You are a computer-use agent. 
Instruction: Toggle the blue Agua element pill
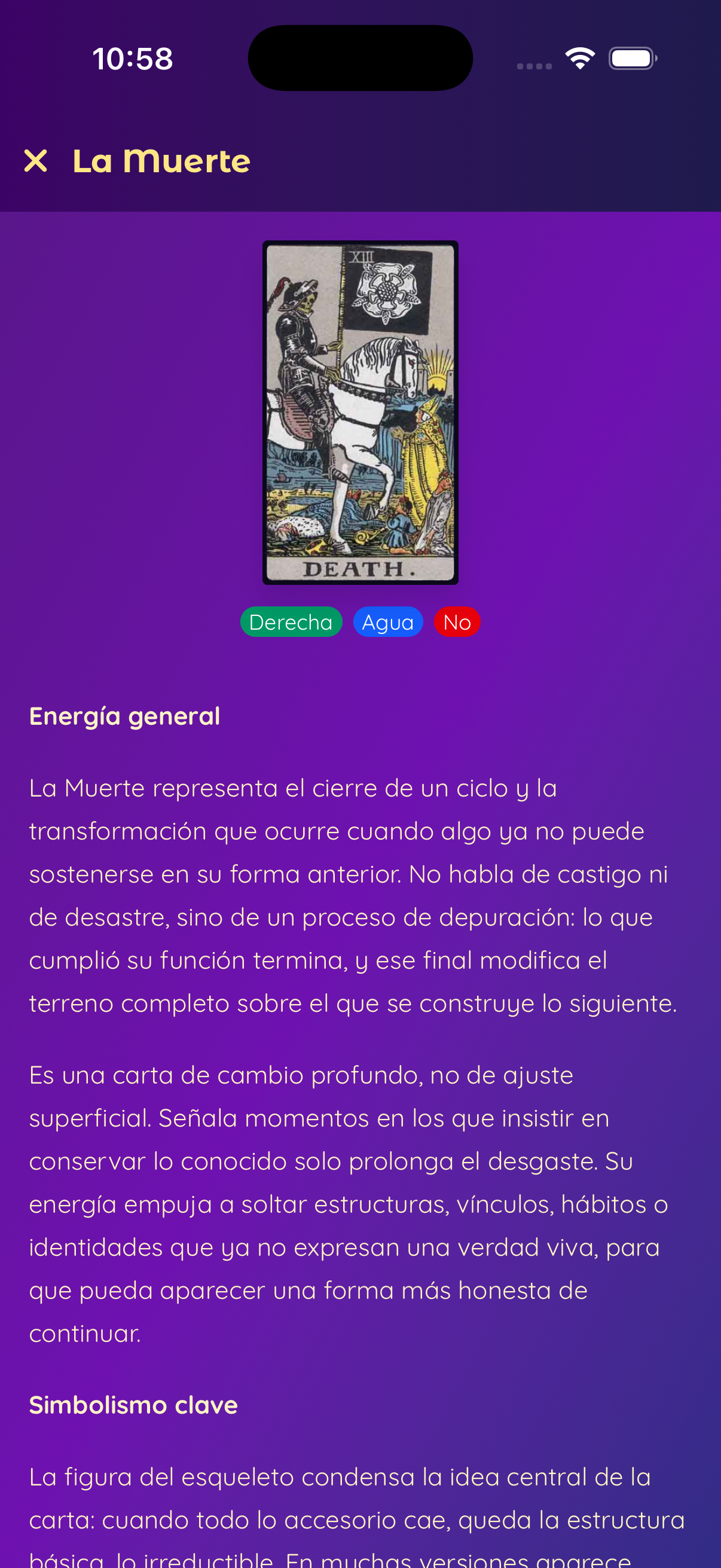(x=387, y=621)
